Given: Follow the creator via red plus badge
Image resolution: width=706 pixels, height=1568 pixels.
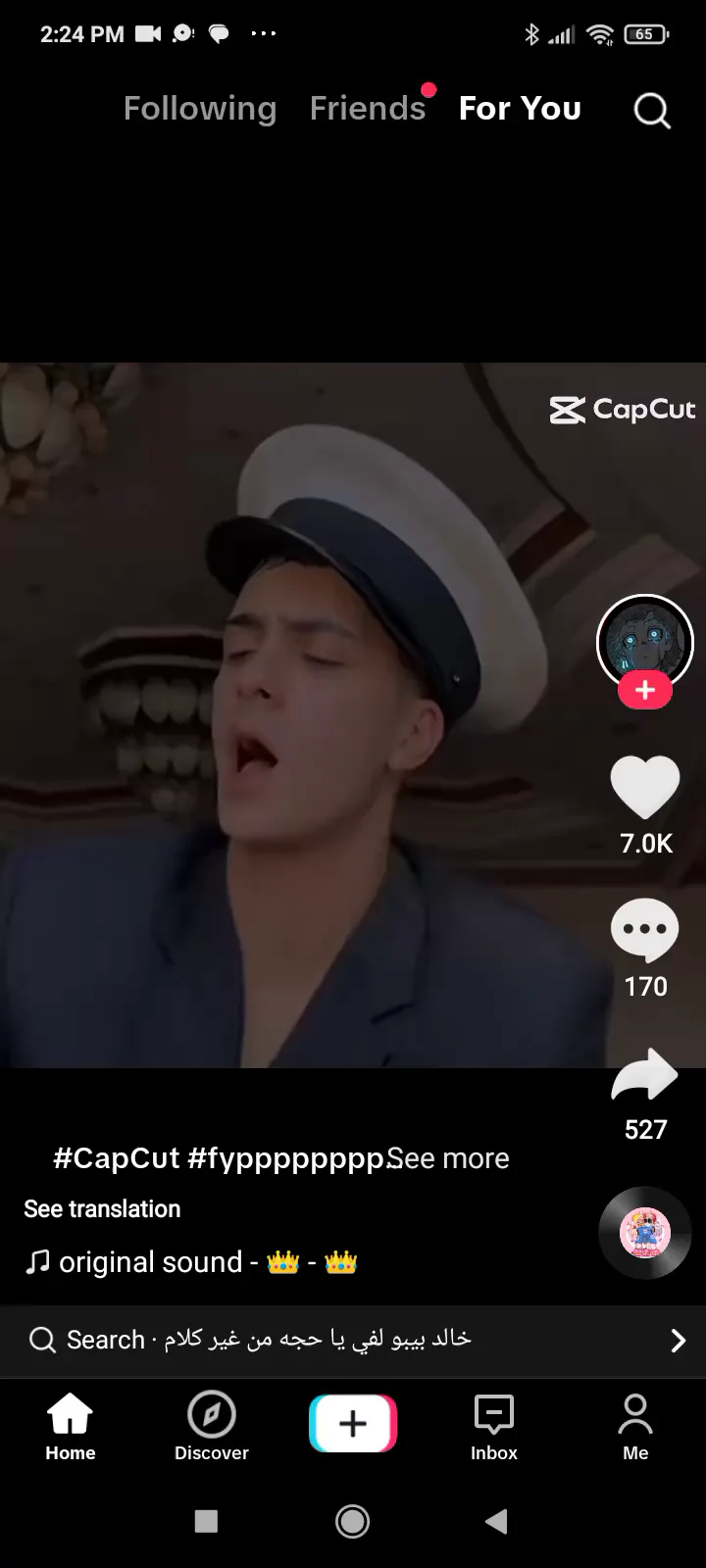Looking at the screenshot, I should pos(645,690).
